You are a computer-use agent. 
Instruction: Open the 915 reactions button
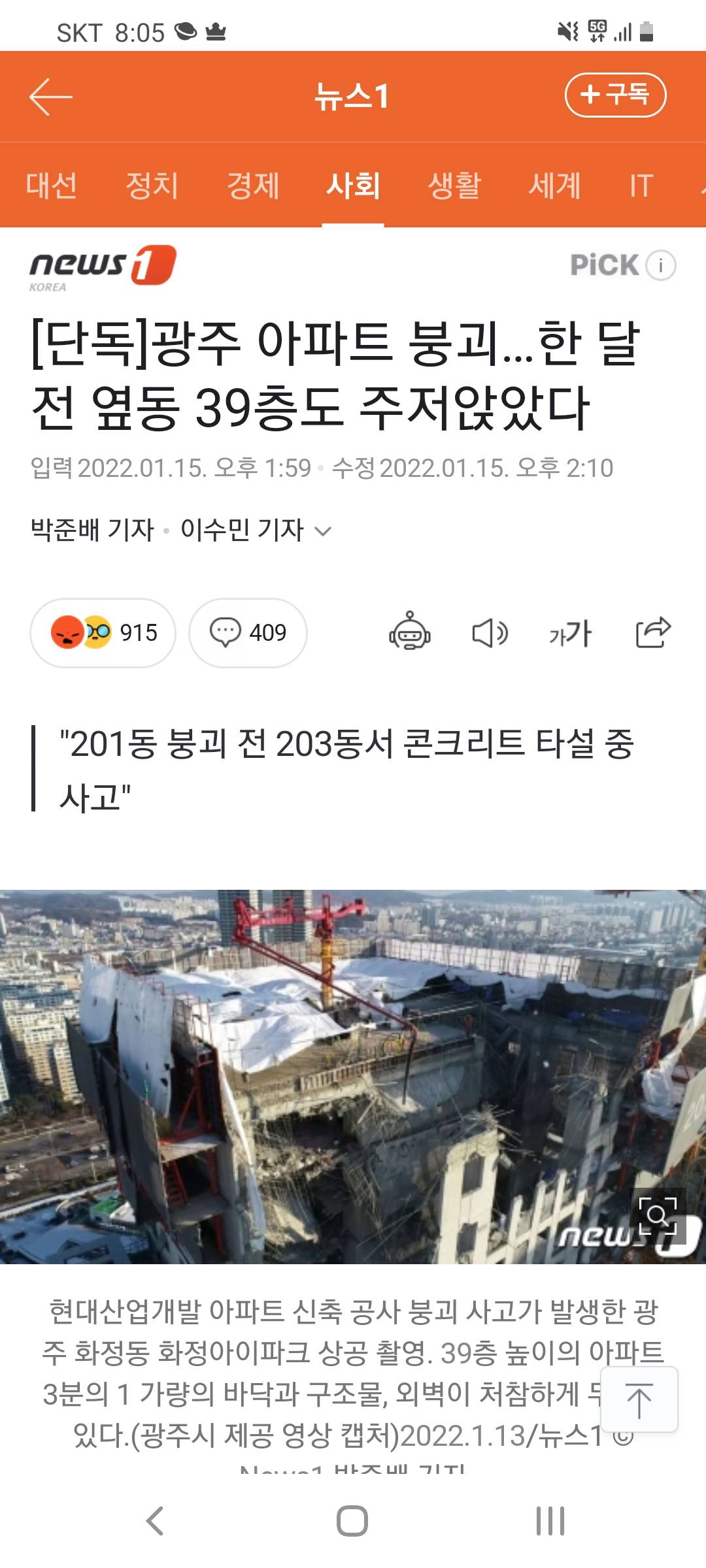click(x=103, y=632)
